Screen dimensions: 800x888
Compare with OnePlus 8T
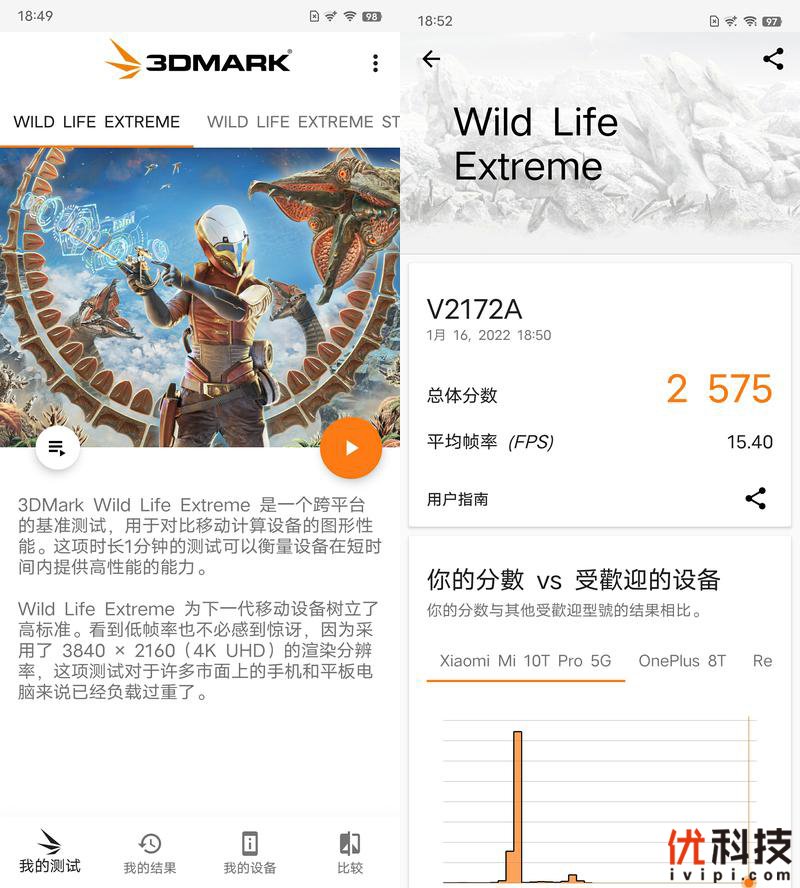(x=682, y=661)
